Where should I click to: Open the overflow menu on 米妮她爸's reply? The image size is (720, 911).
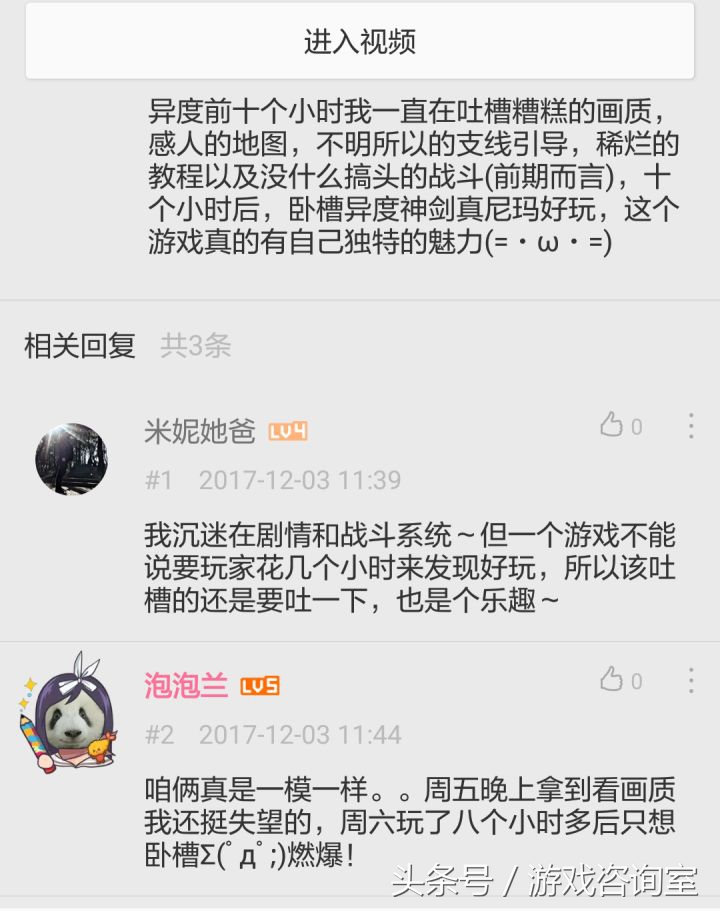(x=689, y=426)
